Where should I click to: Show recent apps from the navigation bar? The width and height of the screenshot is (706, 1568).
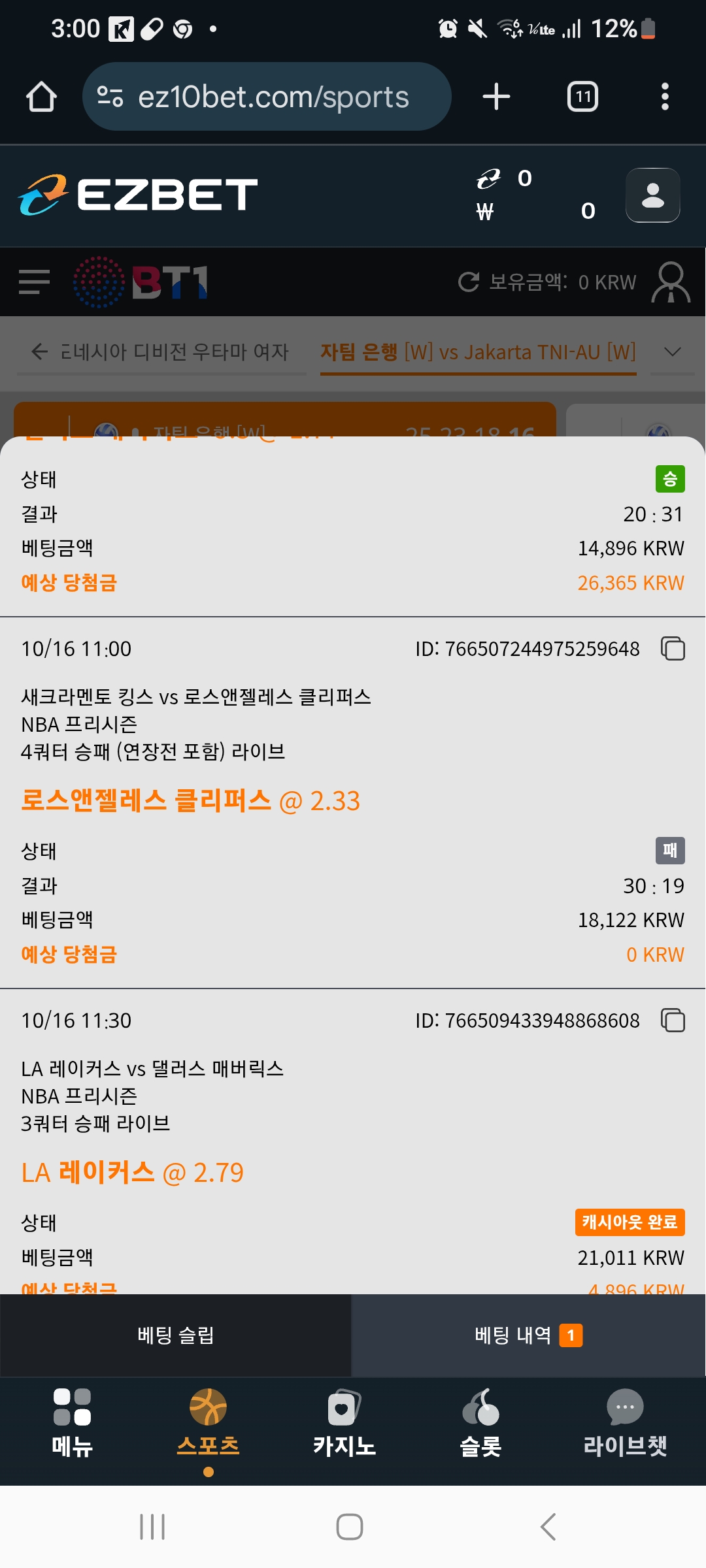(x=152, y=1526)
